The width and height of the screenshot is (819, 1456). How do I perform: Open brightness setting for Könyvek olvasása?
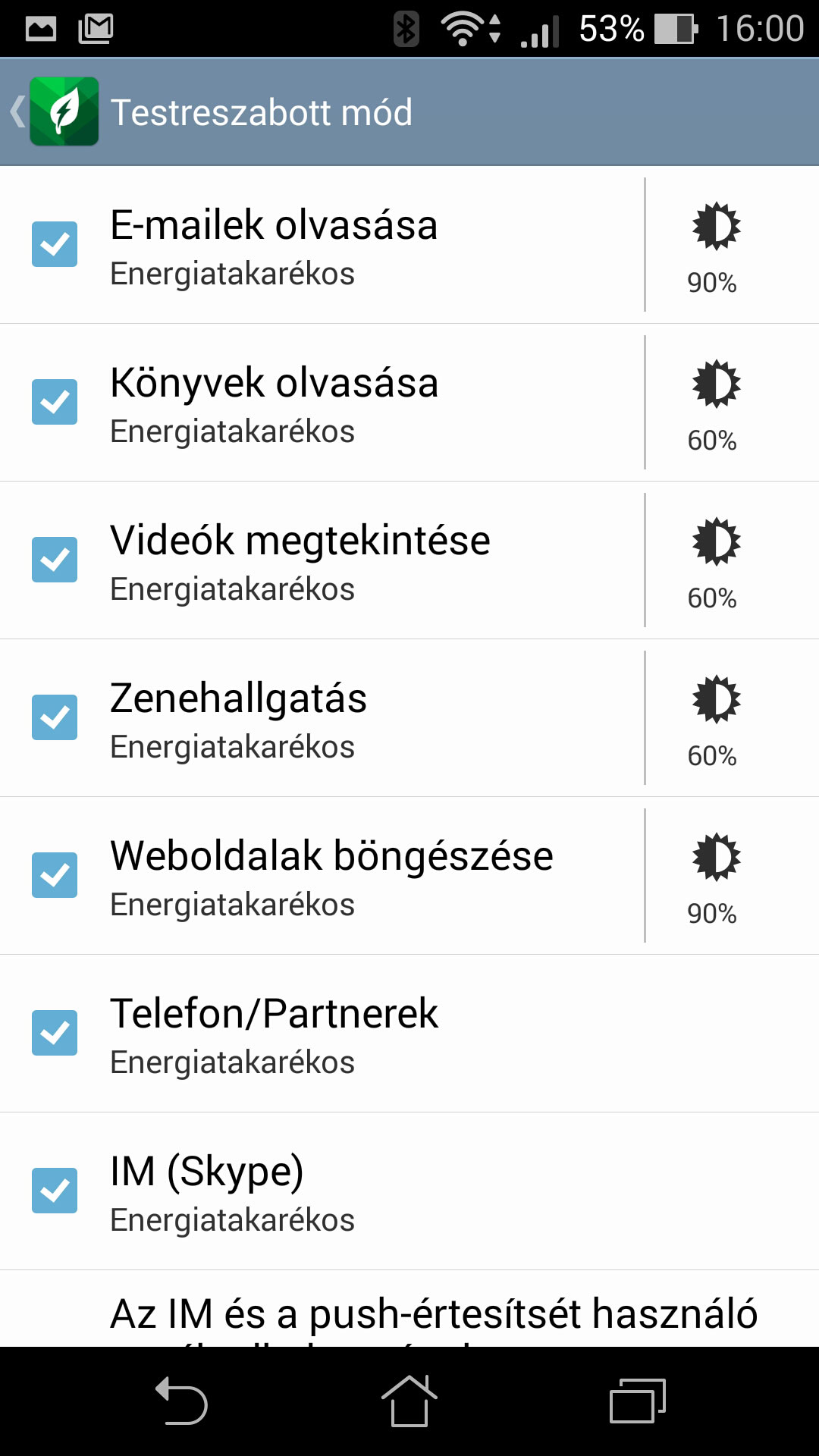pos(714,403)
